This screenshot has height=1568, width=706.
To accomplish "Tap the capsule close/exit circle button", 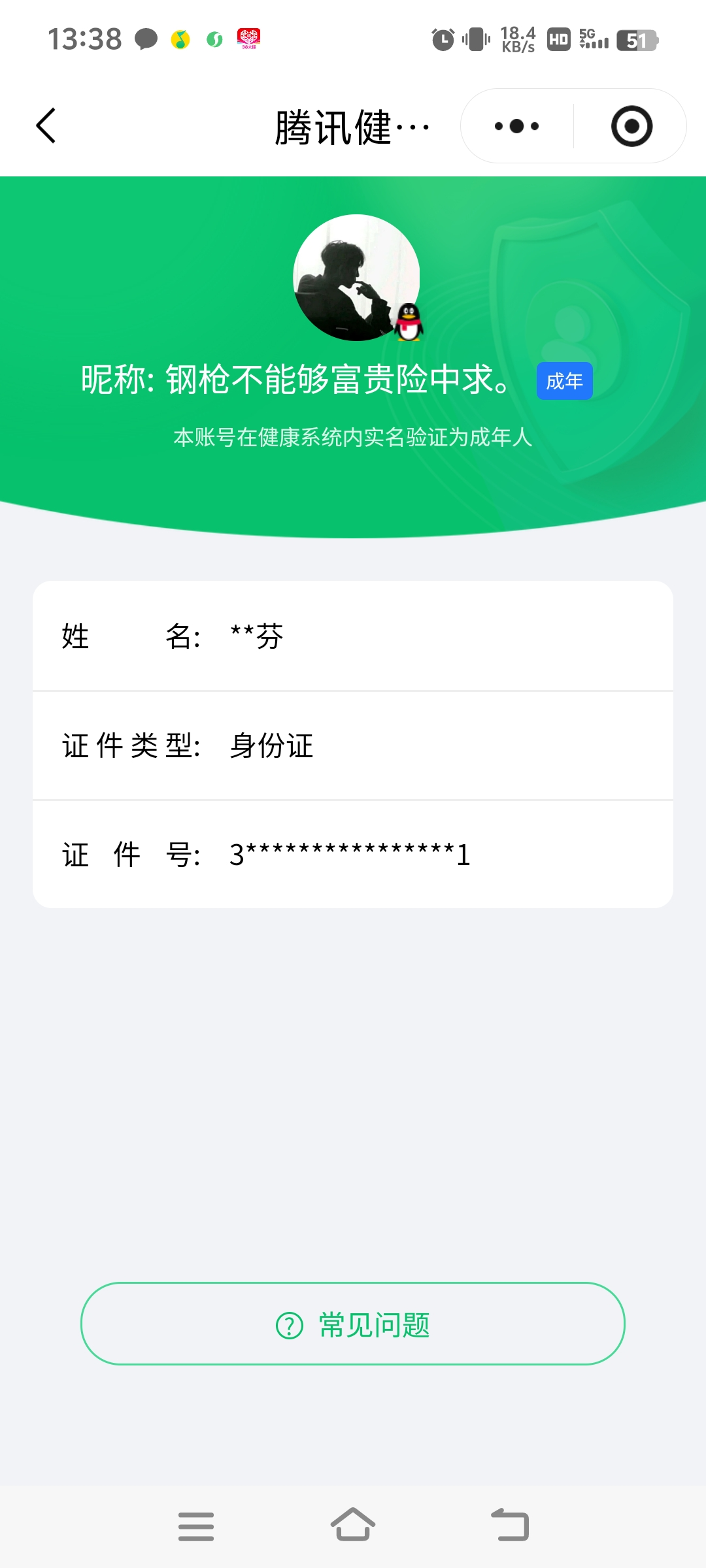I will (631, 126).
